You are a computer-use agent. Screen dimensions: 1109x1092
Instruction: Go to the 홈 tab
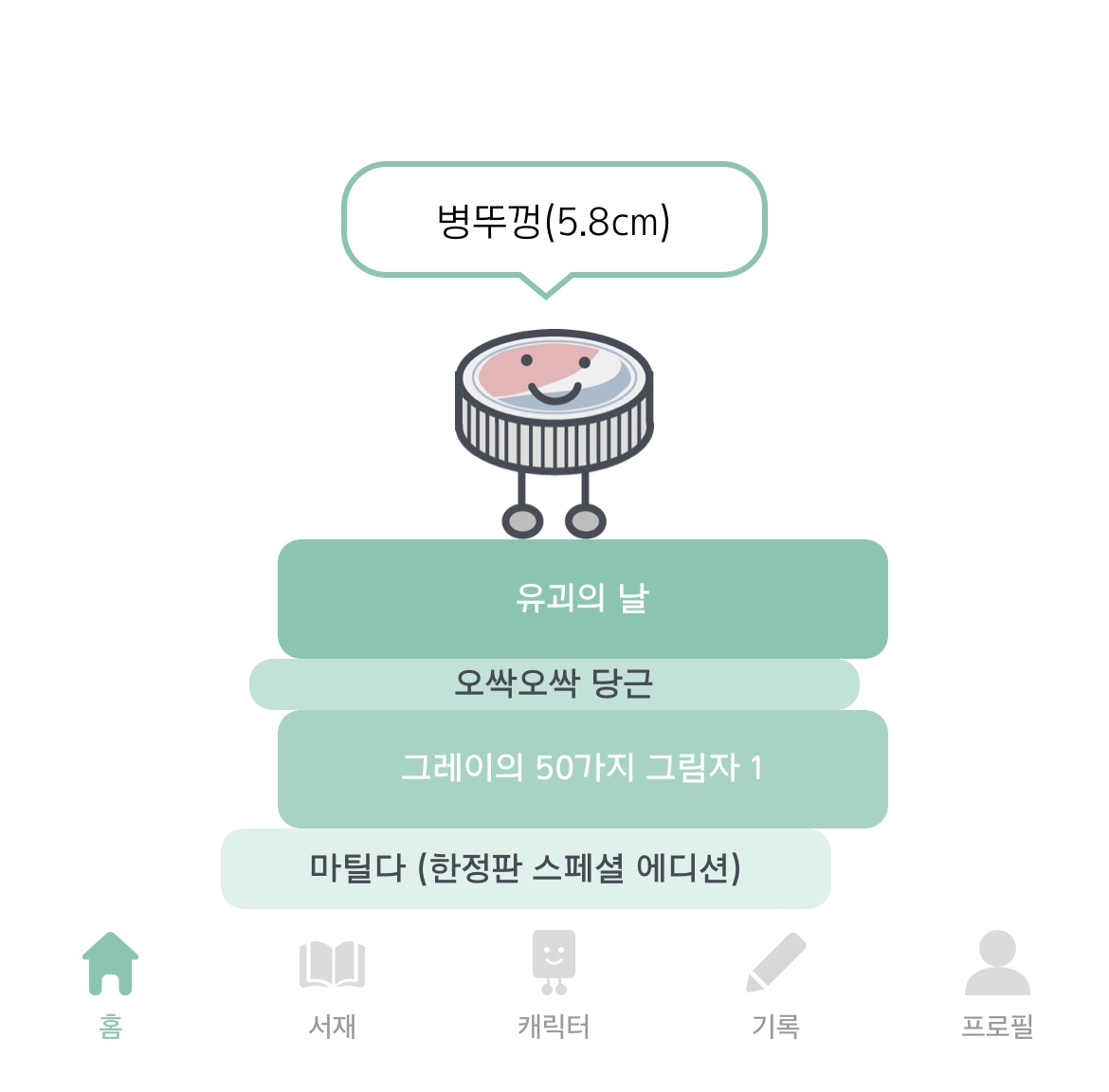[110, 985]
